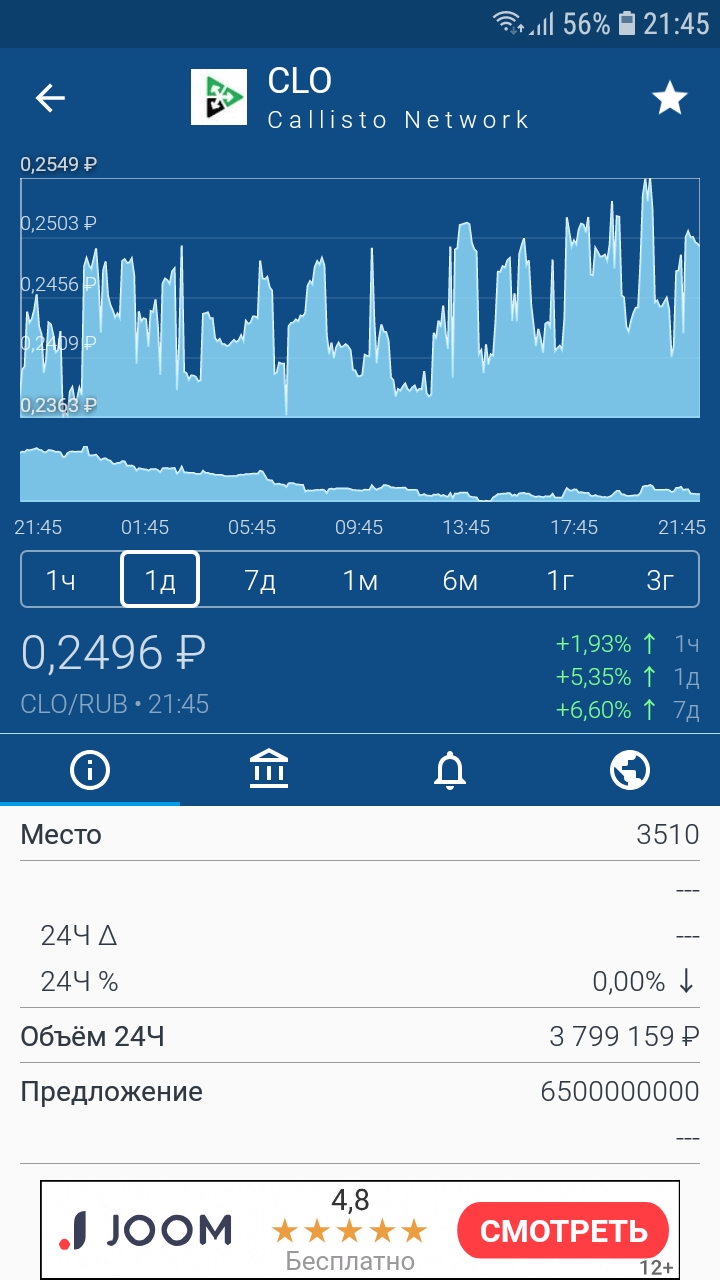The image size is (720, 1280).
Task: Switch chart to 1м range
Action: (x=360, y=580)
